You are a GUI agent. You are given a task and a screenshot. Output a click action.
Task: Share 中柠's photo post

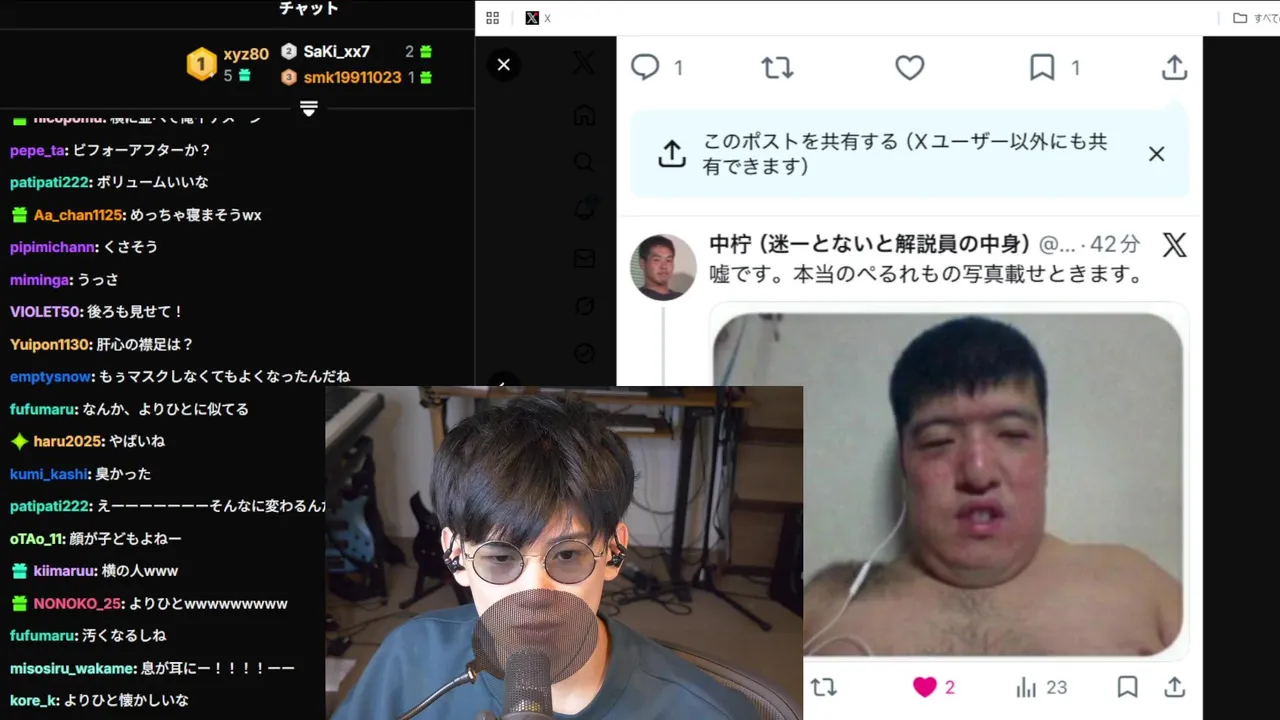[1174, 687]
